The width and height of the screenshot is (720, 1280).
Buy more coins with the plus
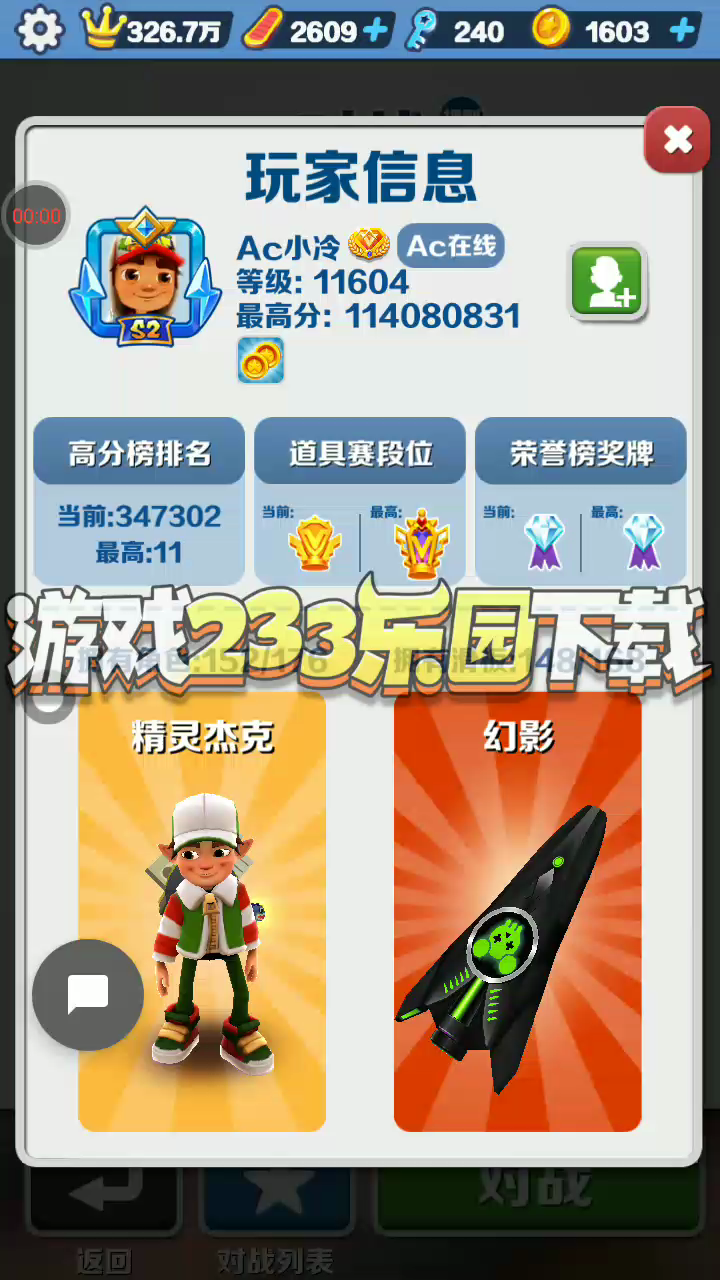(682, 31)
